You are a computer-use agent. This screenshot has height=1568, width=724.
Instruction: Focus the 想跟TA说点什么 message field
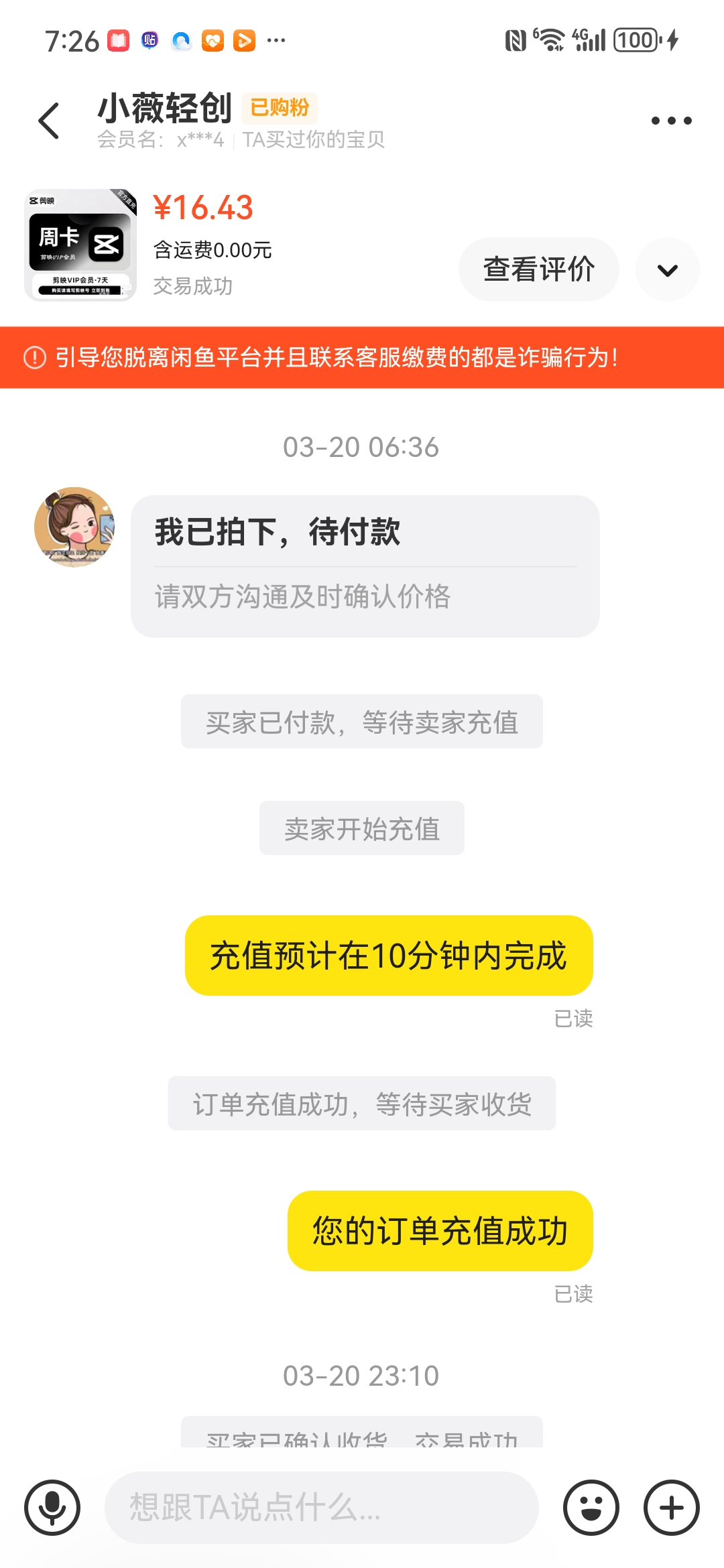coord(322,1508)
